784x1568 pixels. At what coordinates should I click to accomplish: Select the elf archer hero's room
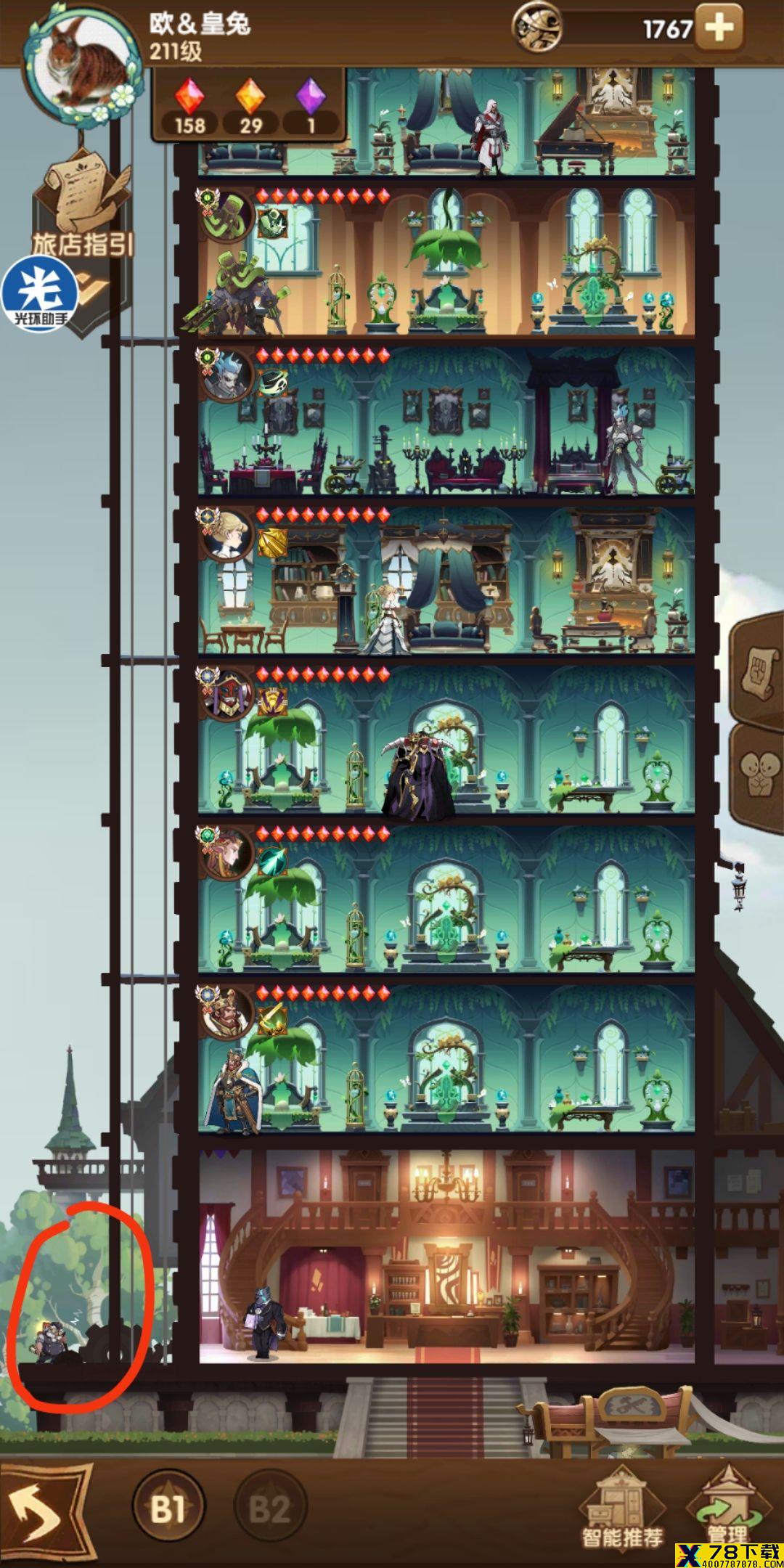pos(446,900)
